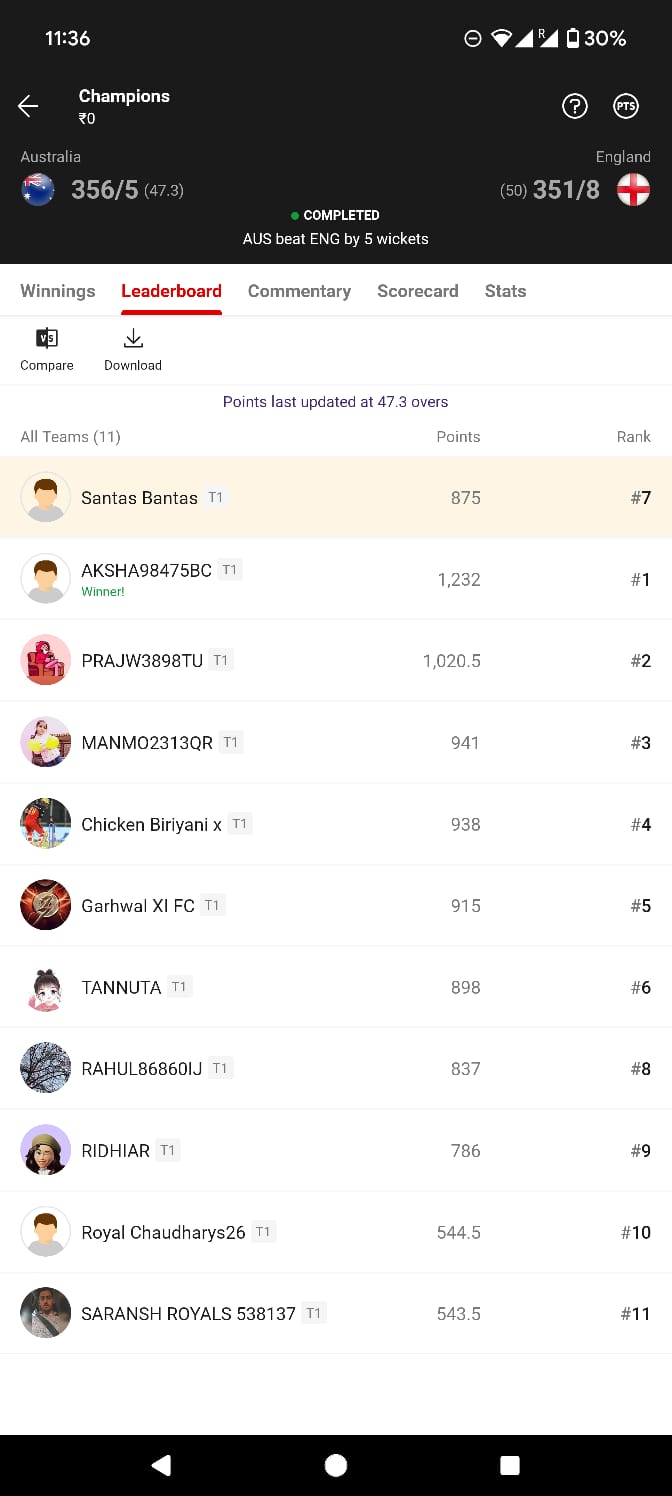
Task: Tap the system home button
Action: (336, 1465)
